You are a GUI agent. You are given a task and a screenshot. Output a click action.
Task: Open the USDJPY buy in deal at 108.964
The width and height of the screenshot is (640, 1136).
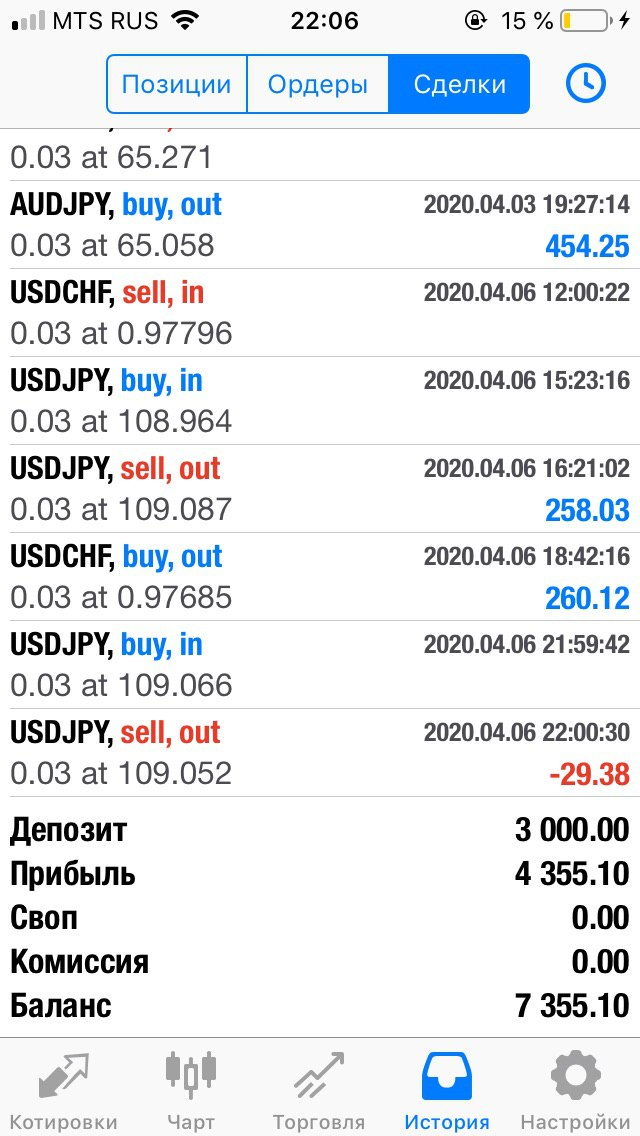point(320,401)
